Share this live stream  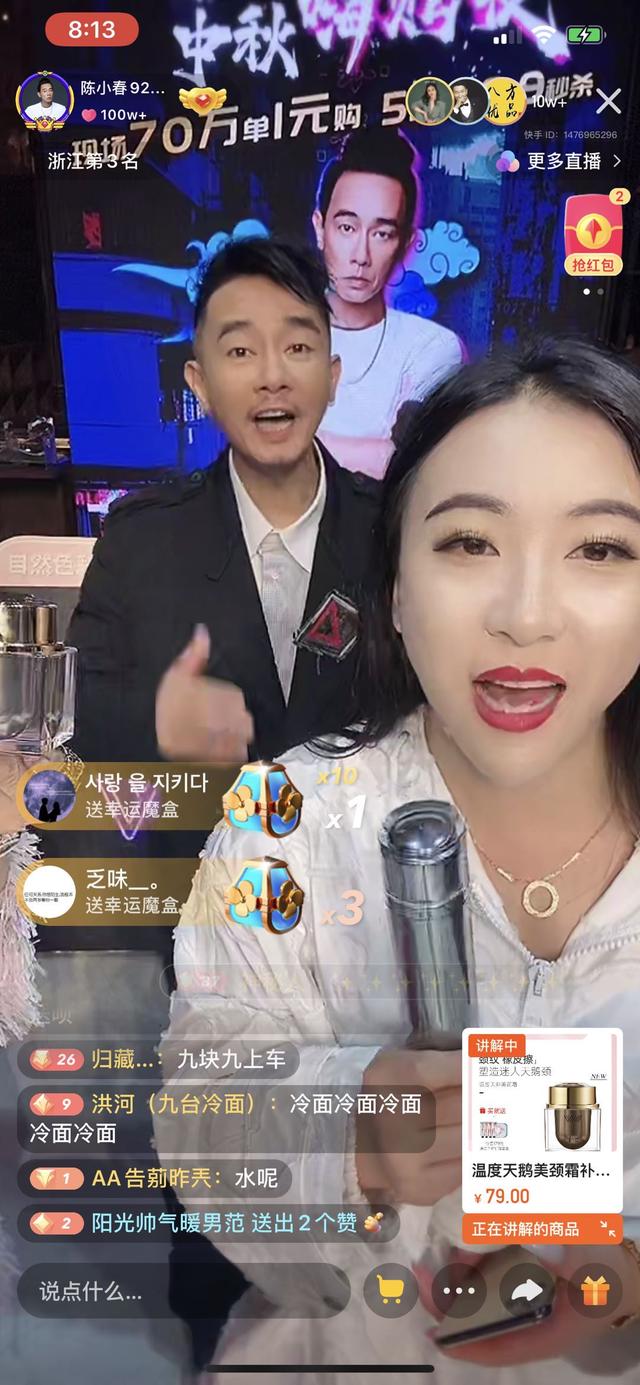click(x=527, y=1291)
